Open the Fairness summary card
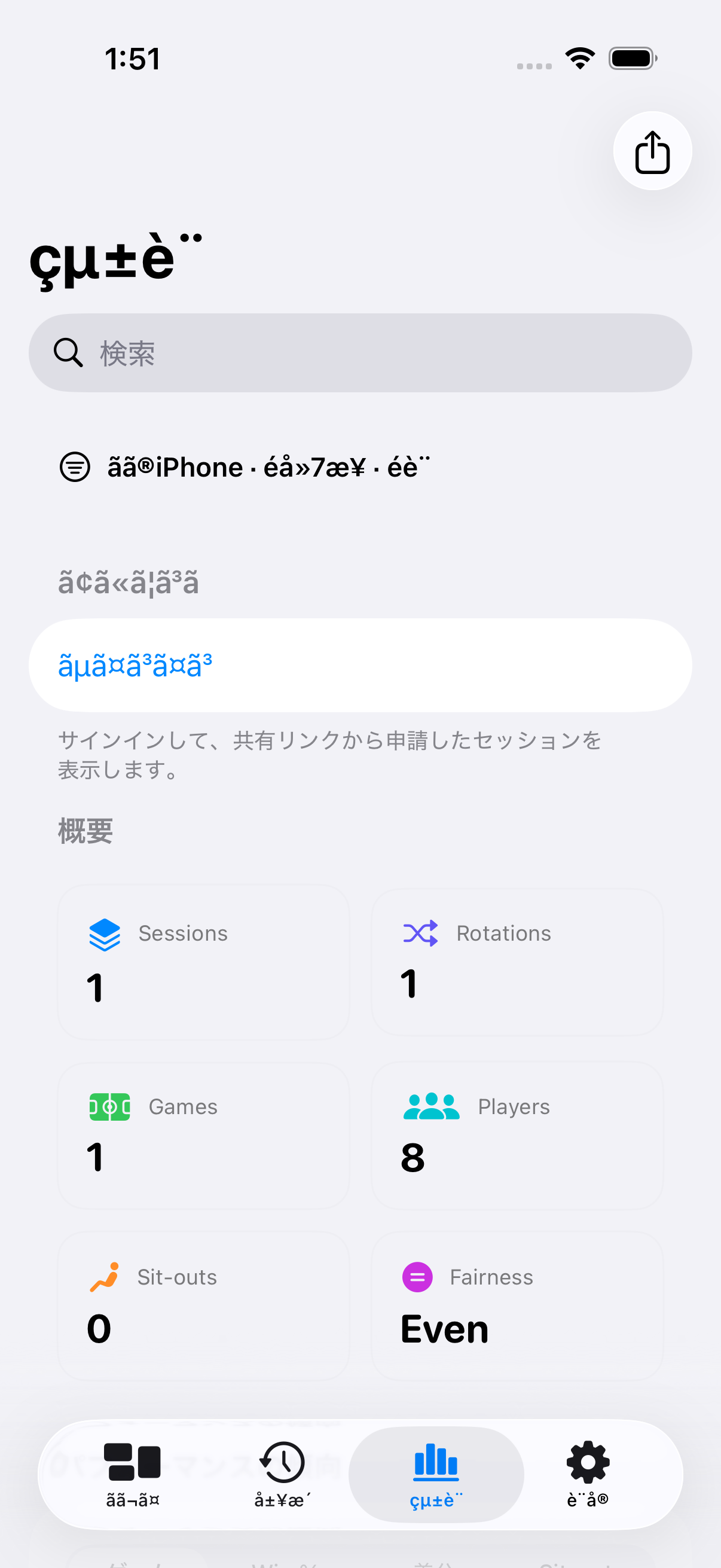Screen dimensions: 721x1568 pos(517,1305)
